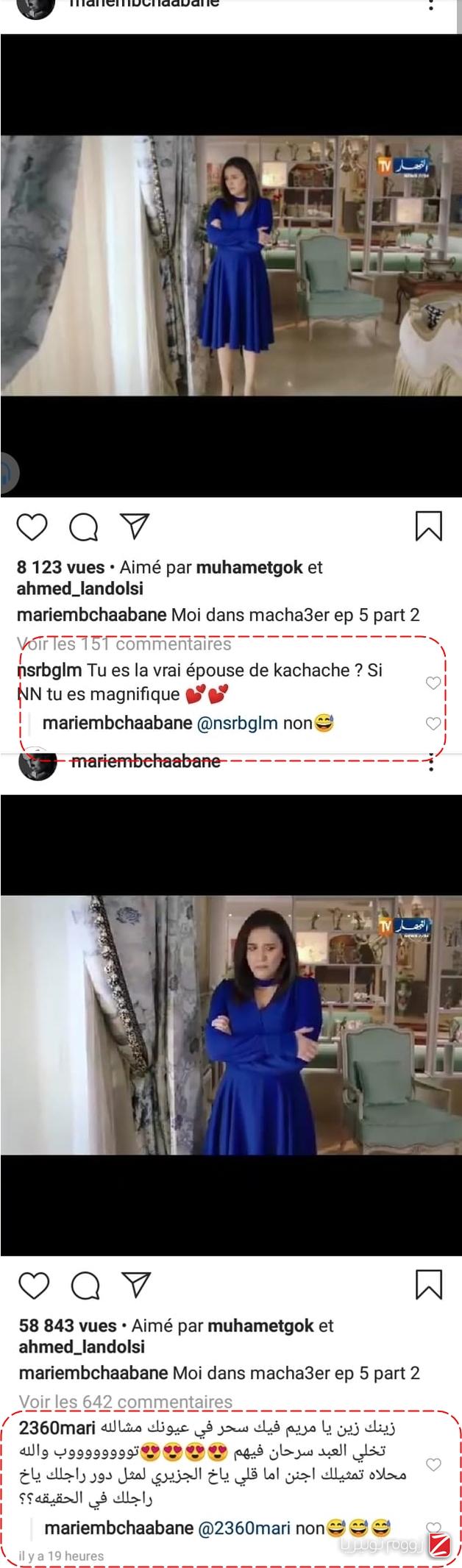Open ahmed_landolsi's profile from the 58 843 vues post
This screenshot has width=462, height=1568.
pyautogui.click(x=82, y=1347)
